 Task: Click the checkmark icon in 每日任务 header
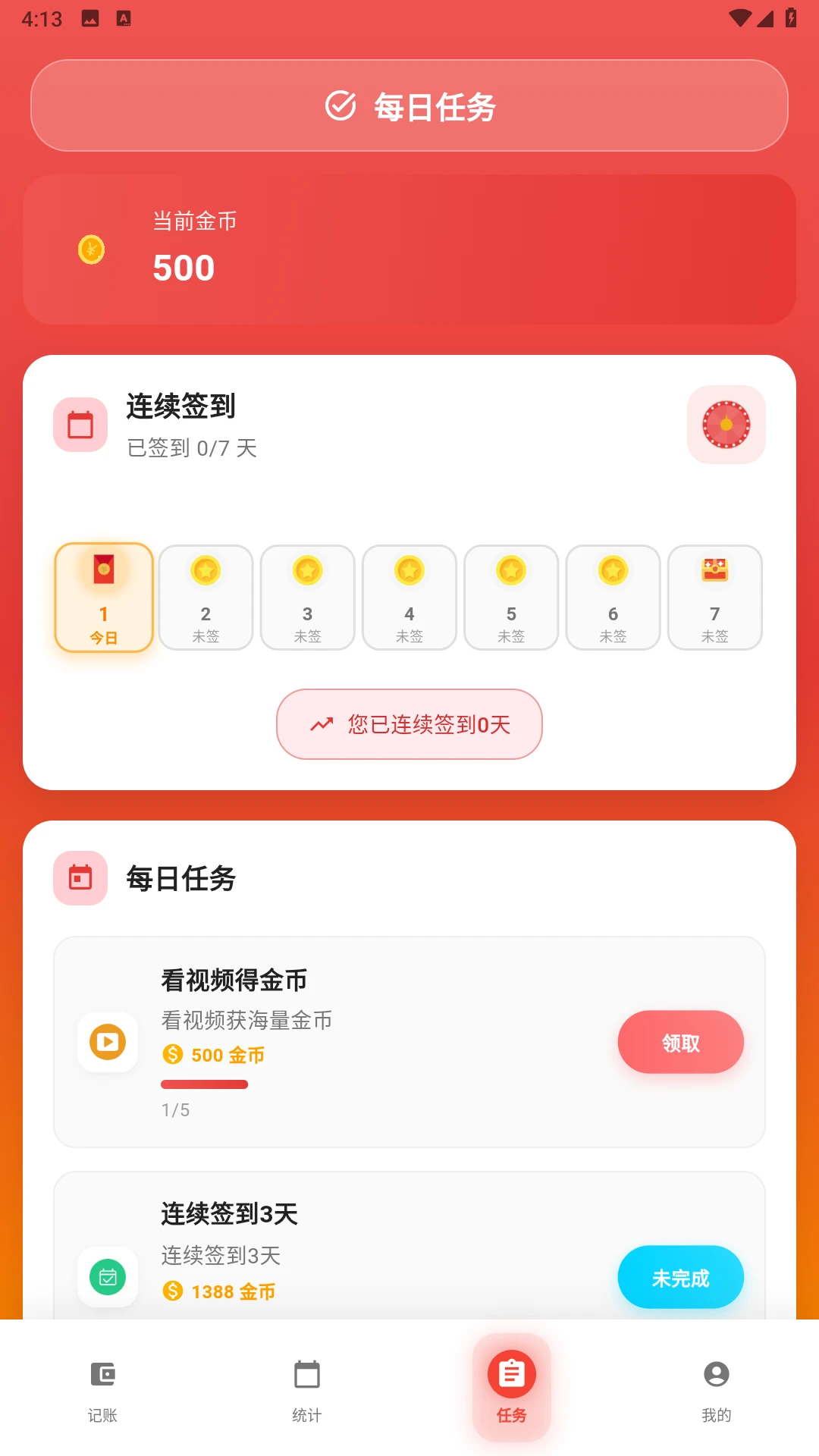pos(340,105)
